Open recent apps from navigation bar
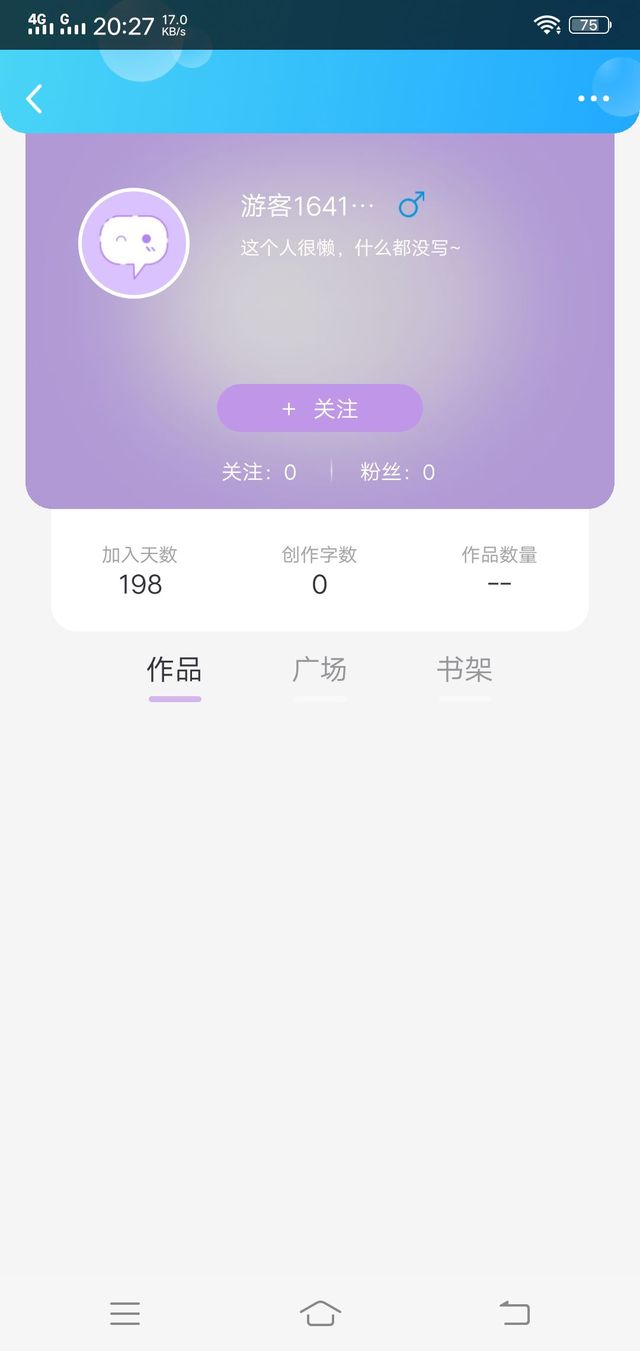This screenshot has width=640, height=1351. tap(125, 1313)
